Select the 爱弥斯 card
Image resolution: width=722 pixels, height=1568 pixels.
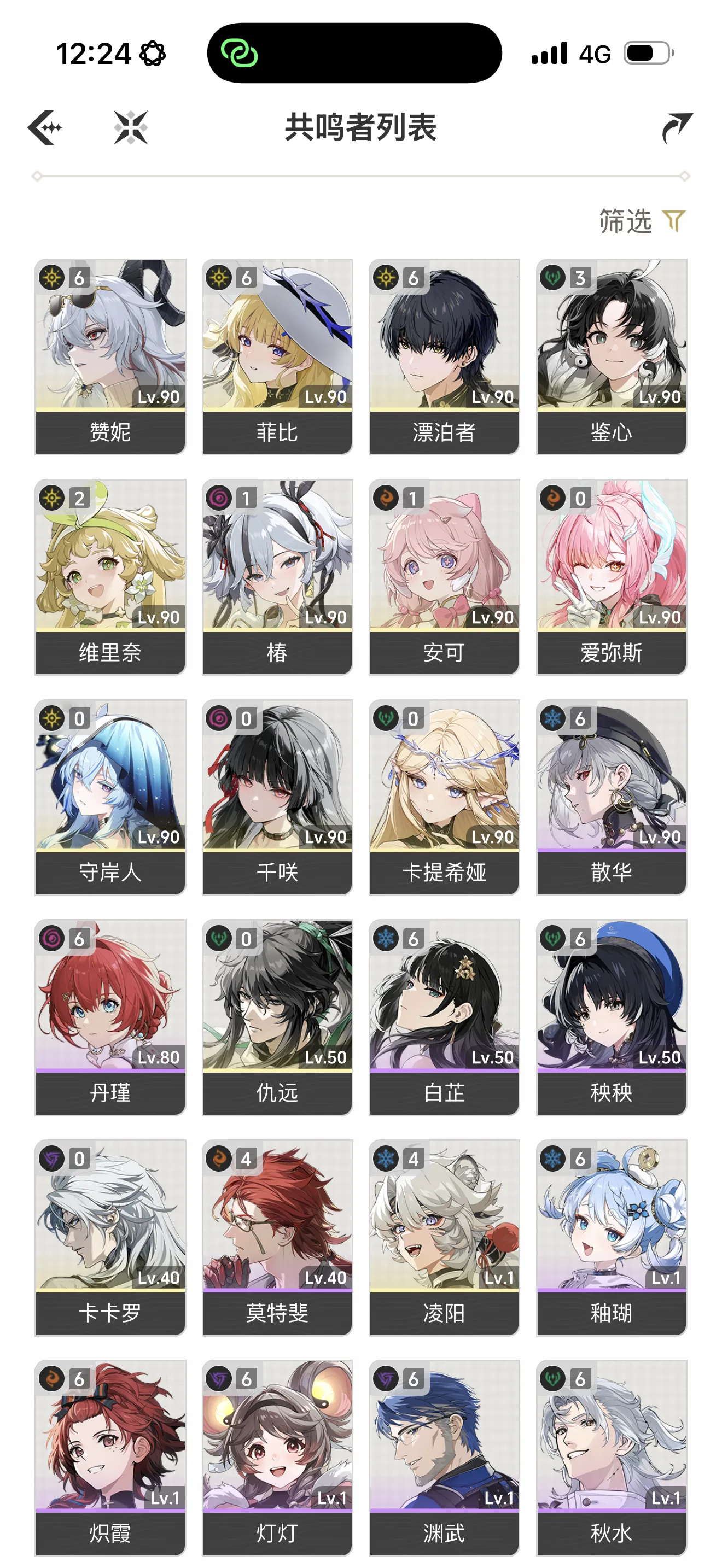coord(611,576)
